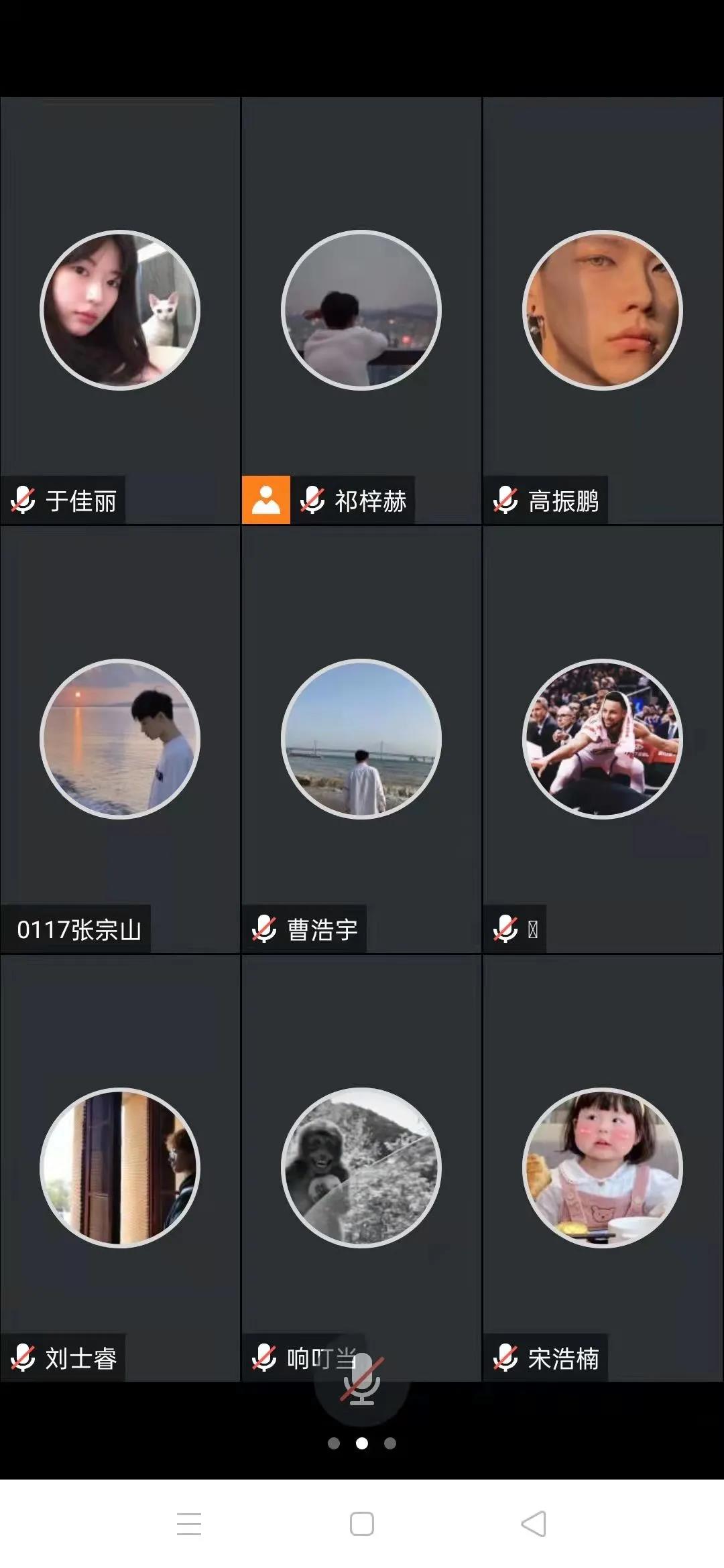This screenshot has height=1568, width=724.
Task: Open 0117张宗山's participant tile
Action: click(120, 739)
